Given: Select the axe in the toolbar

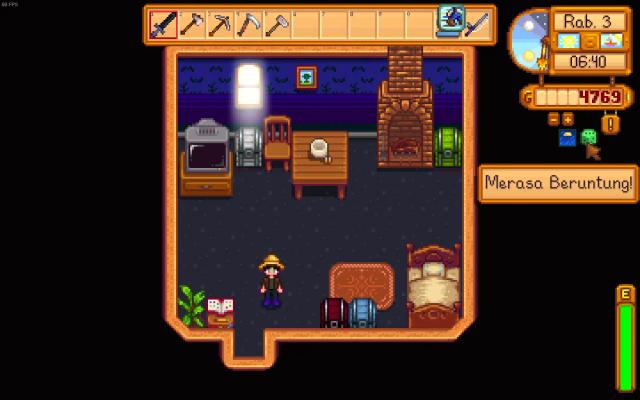Looking at the screenshot, I should (191, 24).
